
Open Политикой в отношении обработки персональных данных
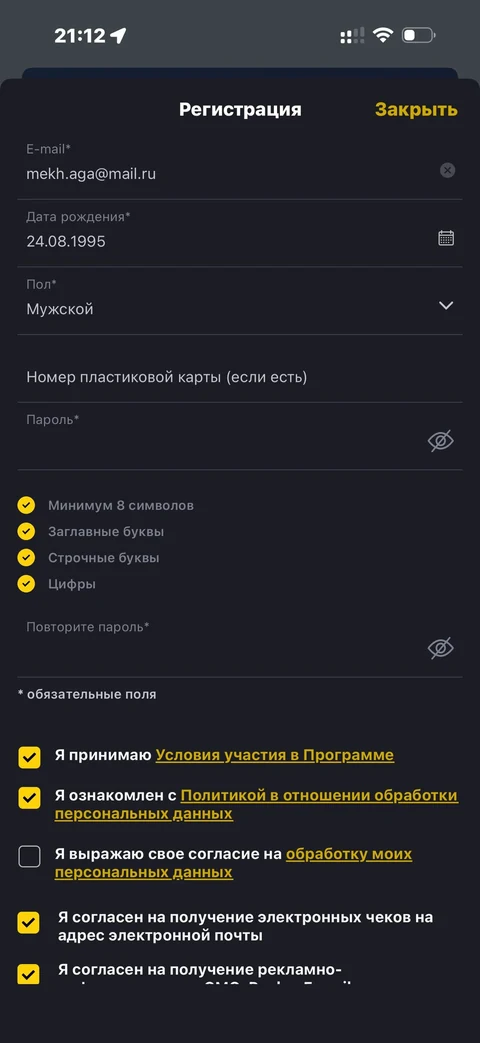click(x=257, y=804)
